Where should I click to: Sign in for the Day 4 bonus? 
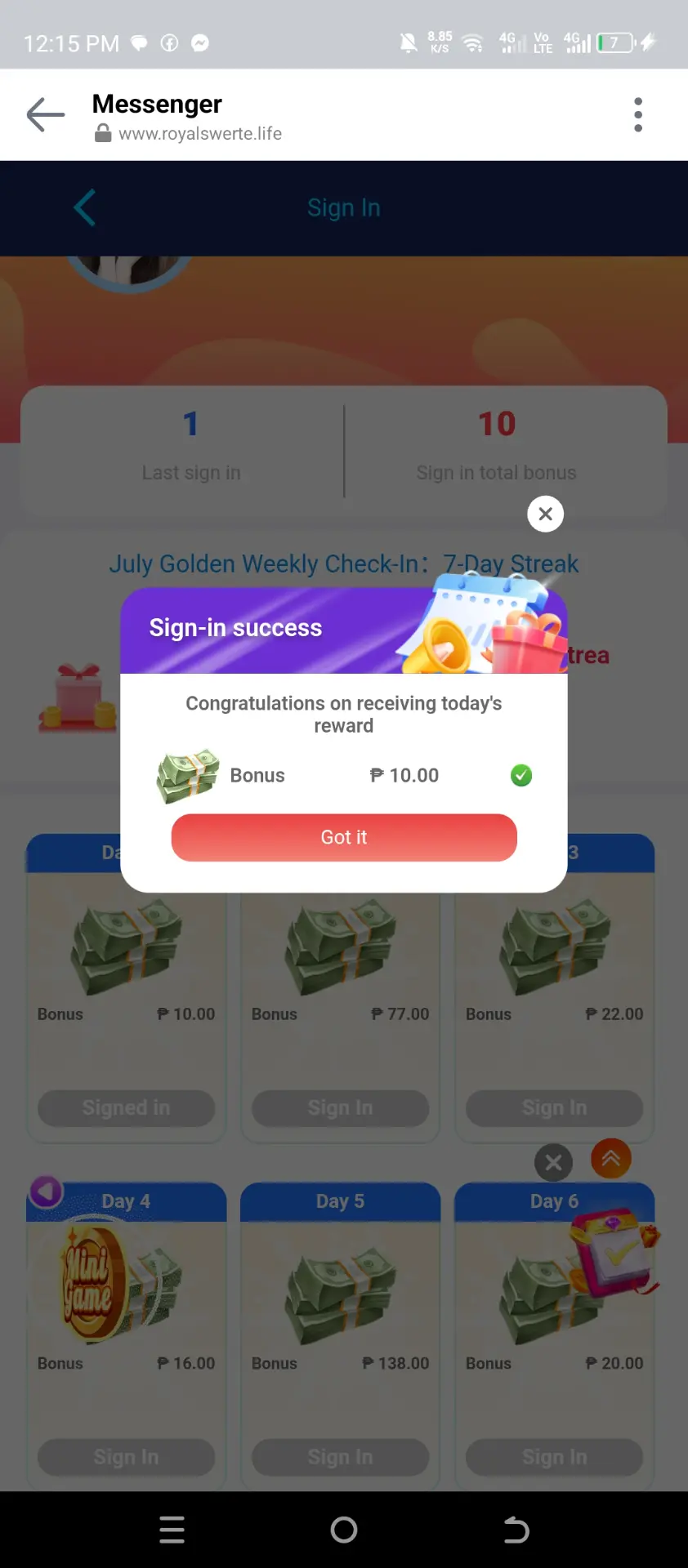tap(127, 1457)
